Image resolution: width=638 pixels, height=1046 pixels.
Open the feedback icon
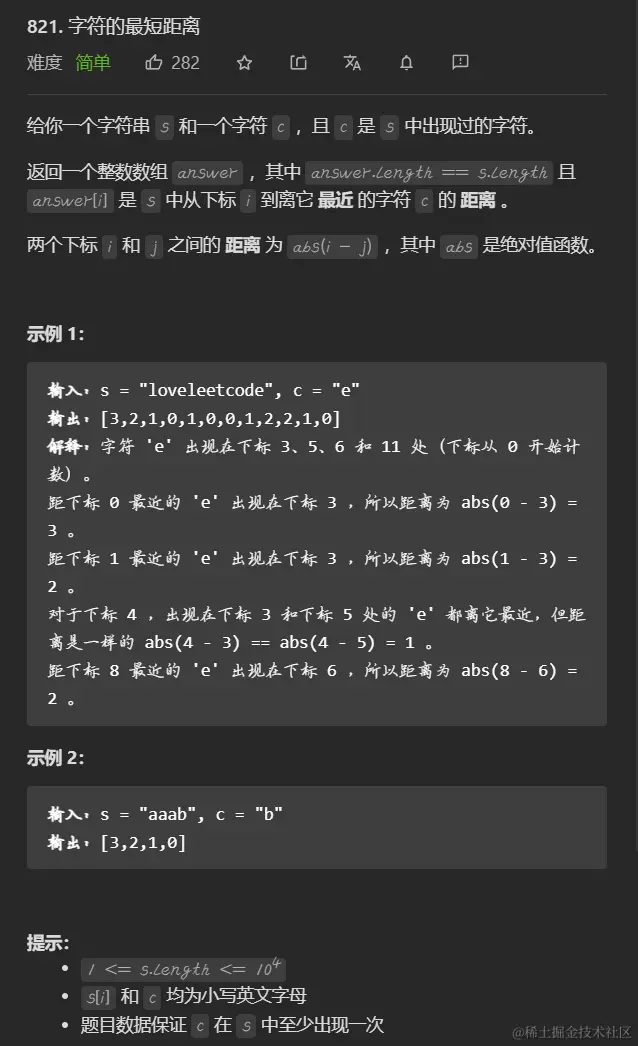460,63
